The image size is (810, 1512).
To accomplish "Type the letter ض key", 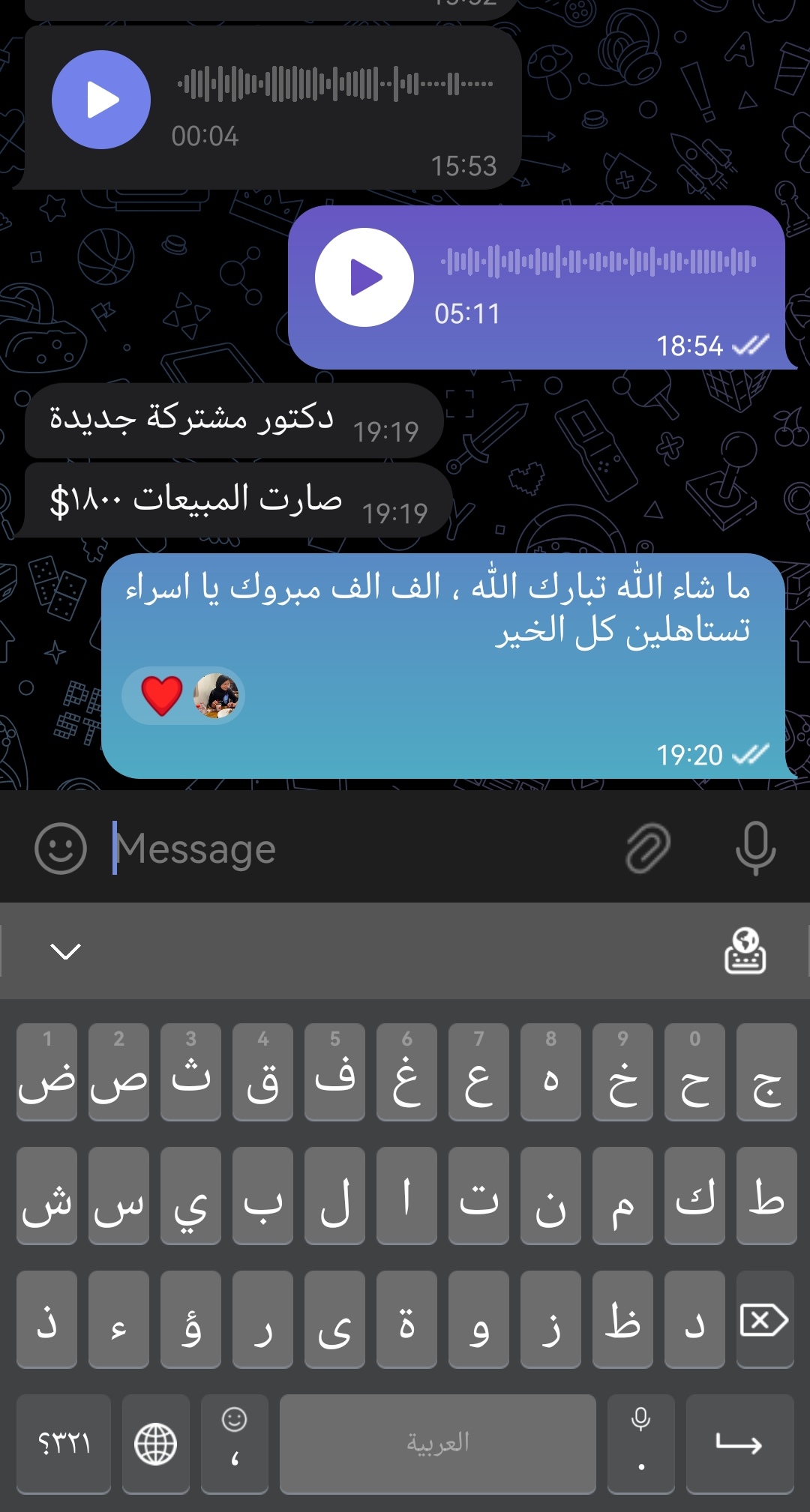I will [46, 1073].
